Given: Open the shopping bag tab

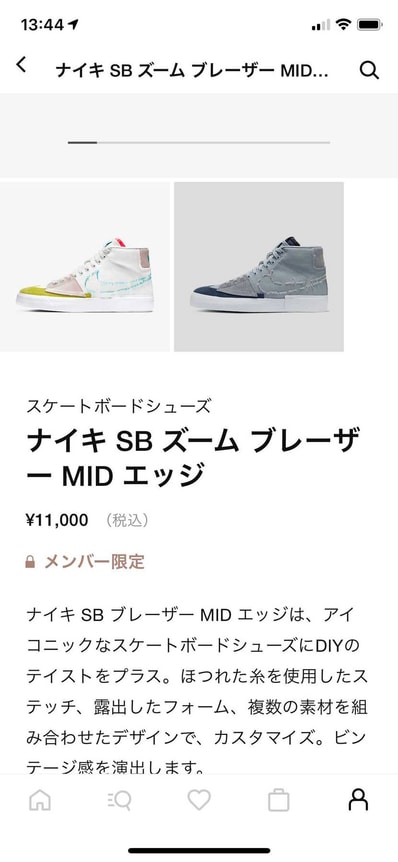Looking at the screenshot, I should pos(279,800).
